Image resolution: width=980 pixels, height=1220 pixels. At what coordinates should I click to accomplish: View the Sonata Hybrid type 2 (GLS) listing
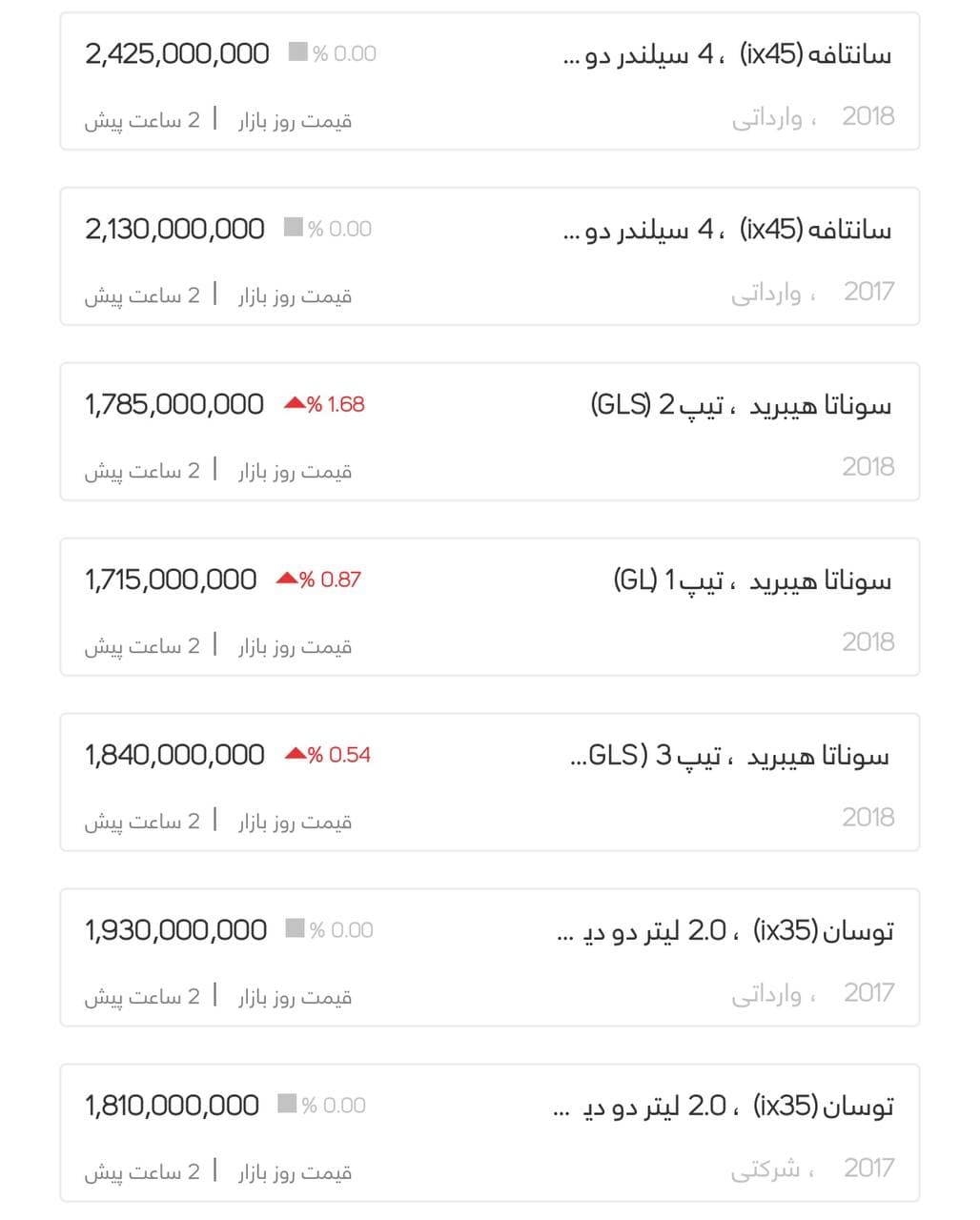(x=490, y=433)
